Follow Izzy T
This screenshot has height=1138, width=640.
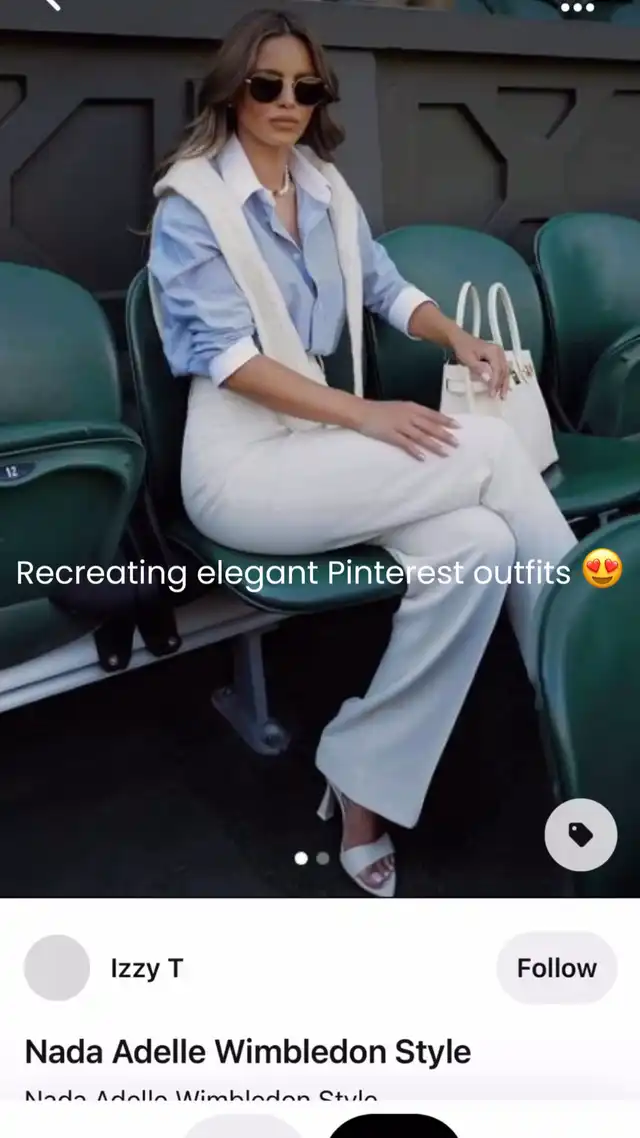point(557,967)
